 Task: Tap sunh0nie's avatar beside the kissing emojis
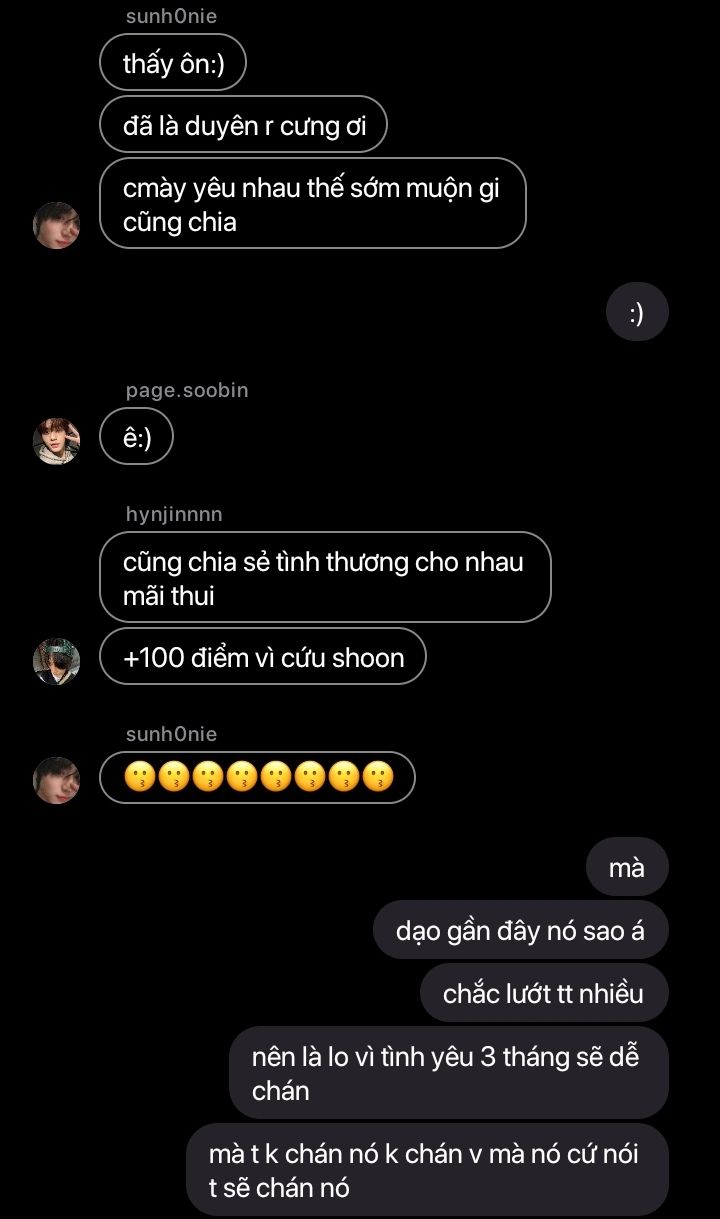pos(57,780)
